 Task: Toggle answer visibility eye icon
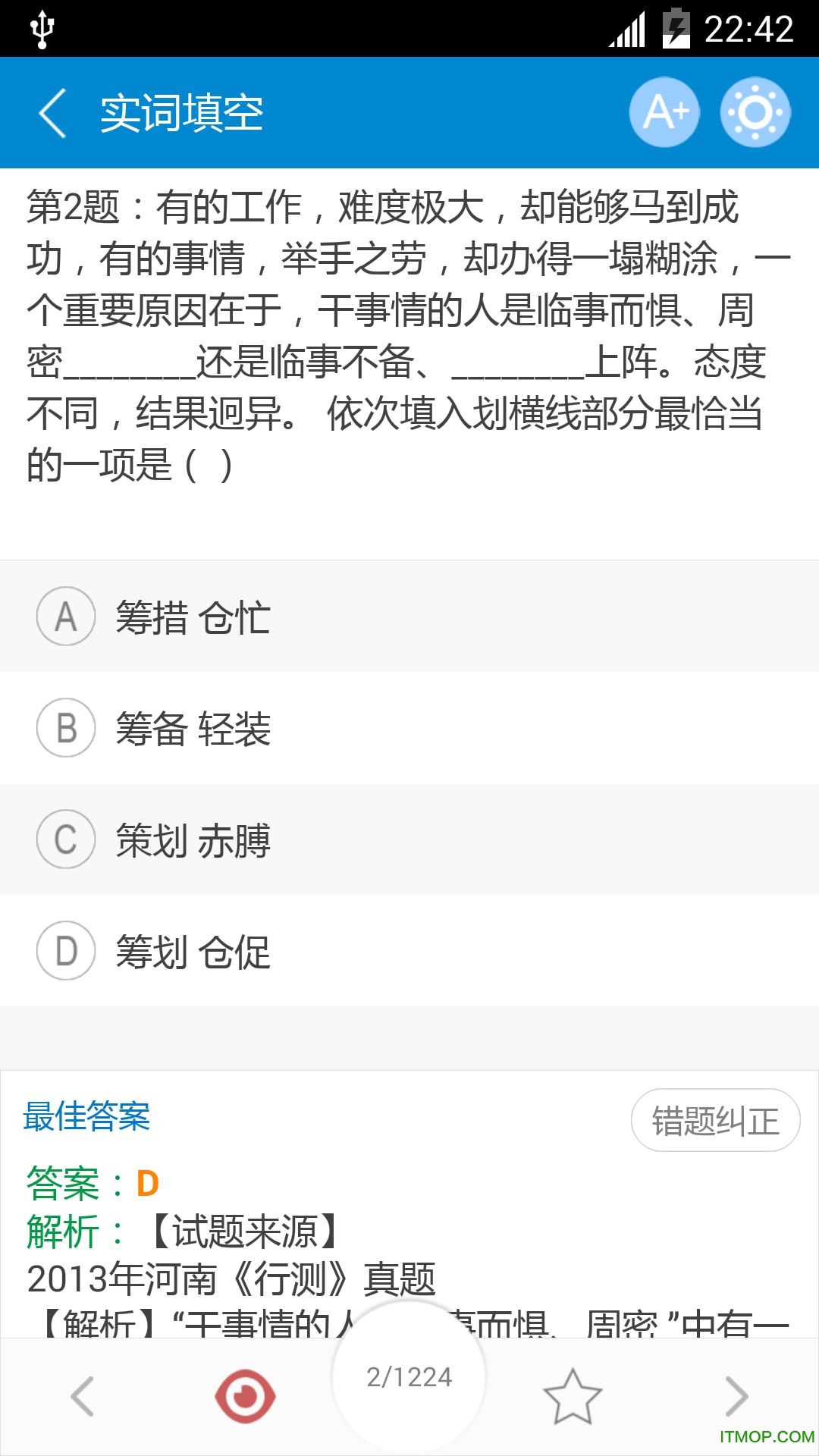pyautogui.click(x=245, y=1396)
